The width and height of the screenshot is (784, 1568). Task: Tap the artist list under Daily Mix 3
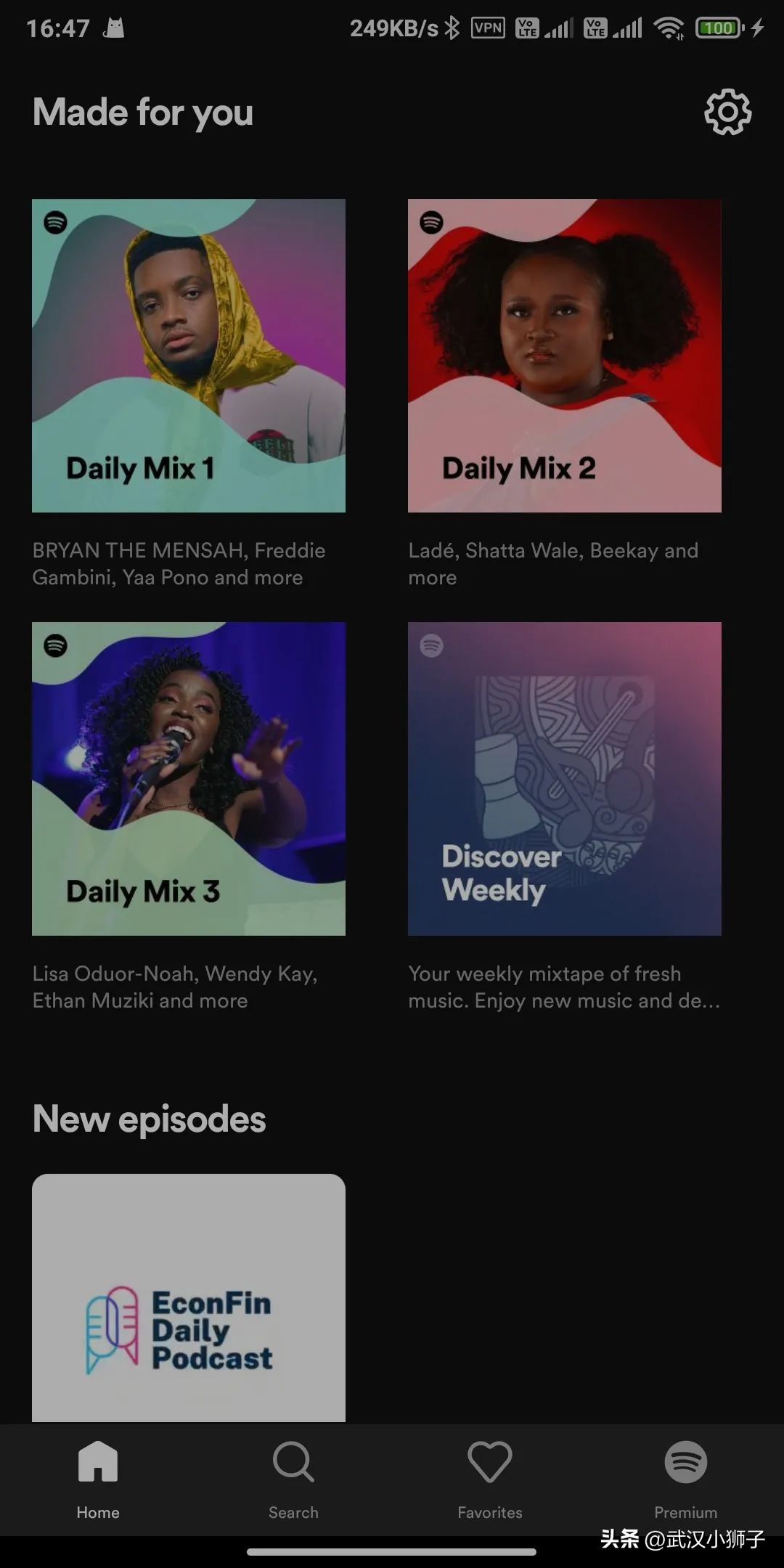click(176, 987)
